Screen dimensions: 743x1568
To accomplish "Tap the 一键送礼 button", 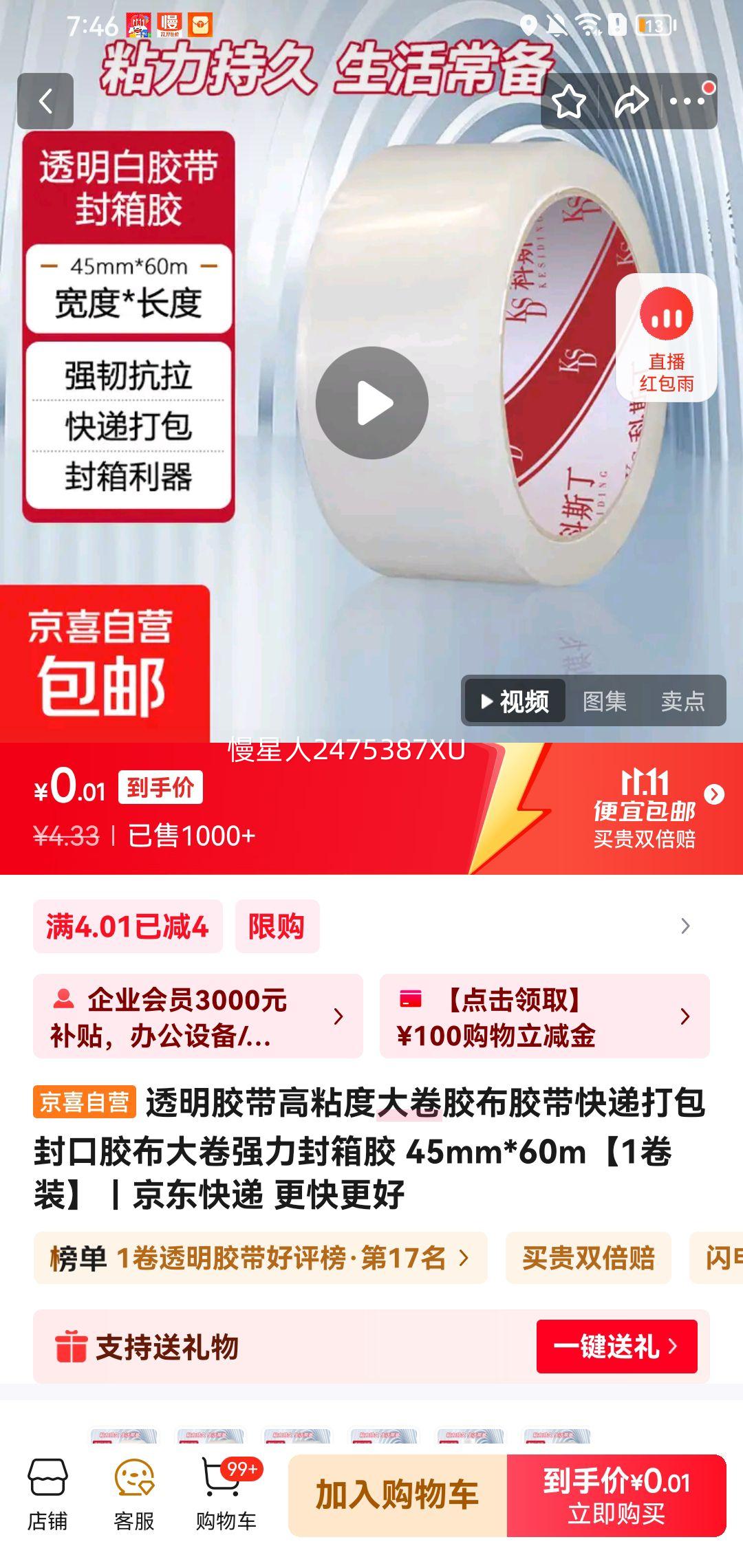I will (x=616, y=1346).
